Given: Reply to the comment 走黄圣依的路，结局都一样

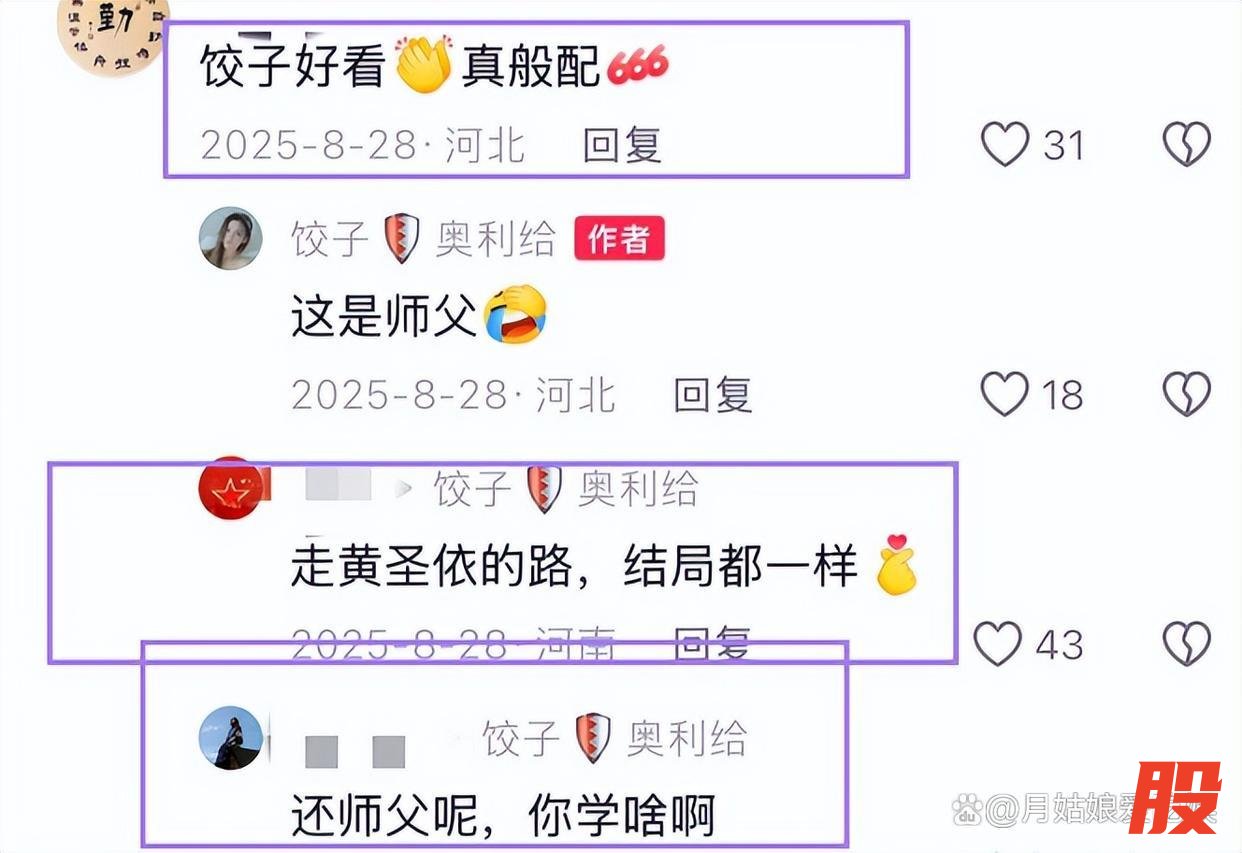Looking at the screenshot, I should 712,642.
